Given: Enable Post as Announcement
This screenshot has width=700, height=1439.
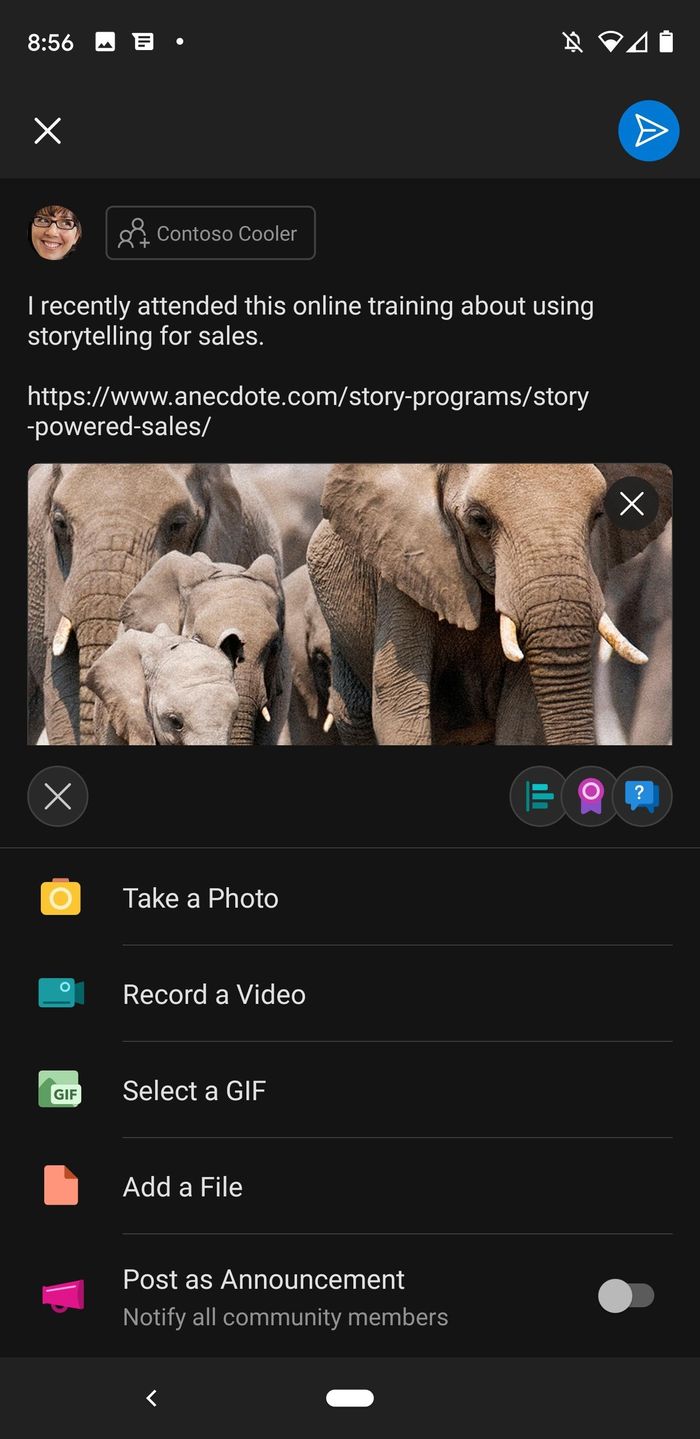Looking at the screenshot, I should pyautogui.click(x=626, y=1296).
